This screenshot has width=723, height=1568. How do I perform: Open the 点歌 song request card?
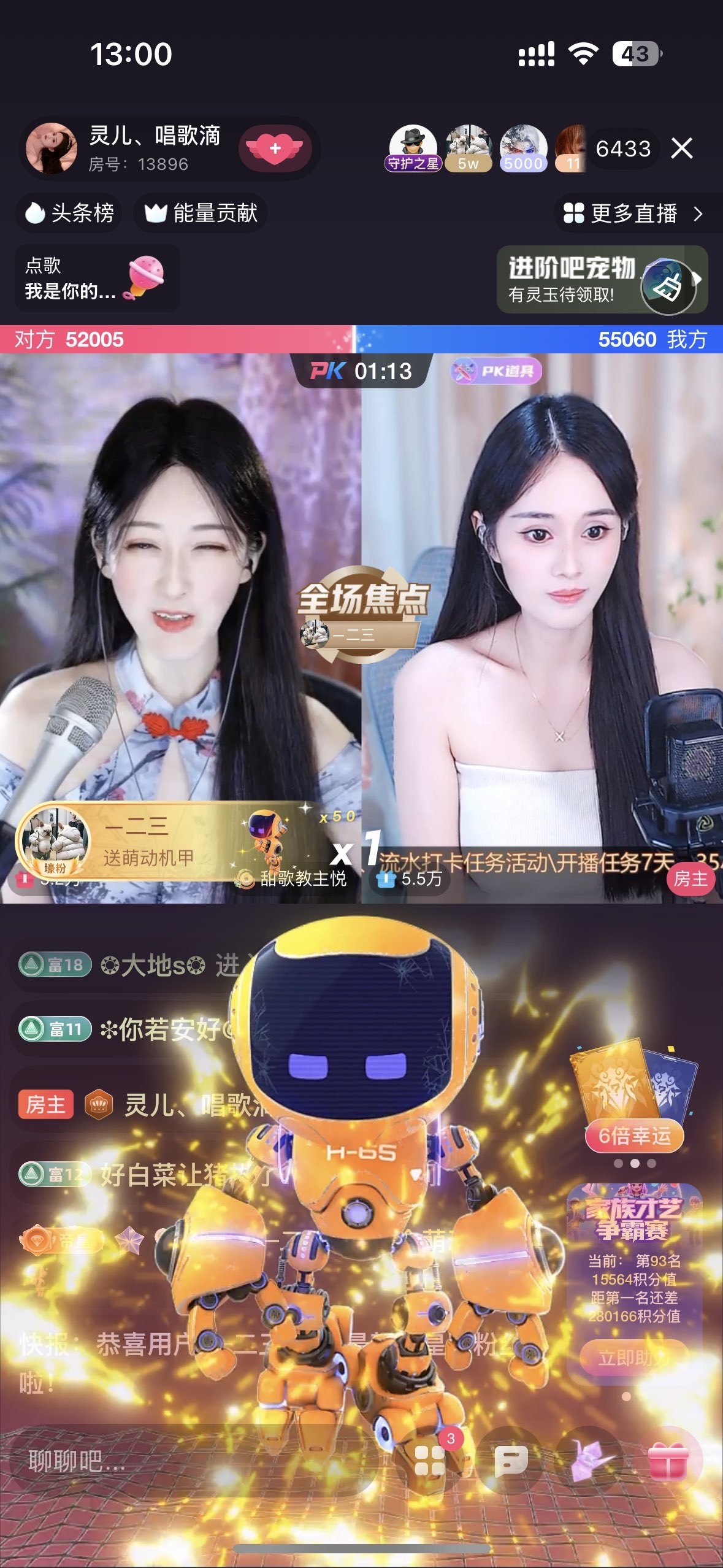pyautogui.click(x=96, y=278)
